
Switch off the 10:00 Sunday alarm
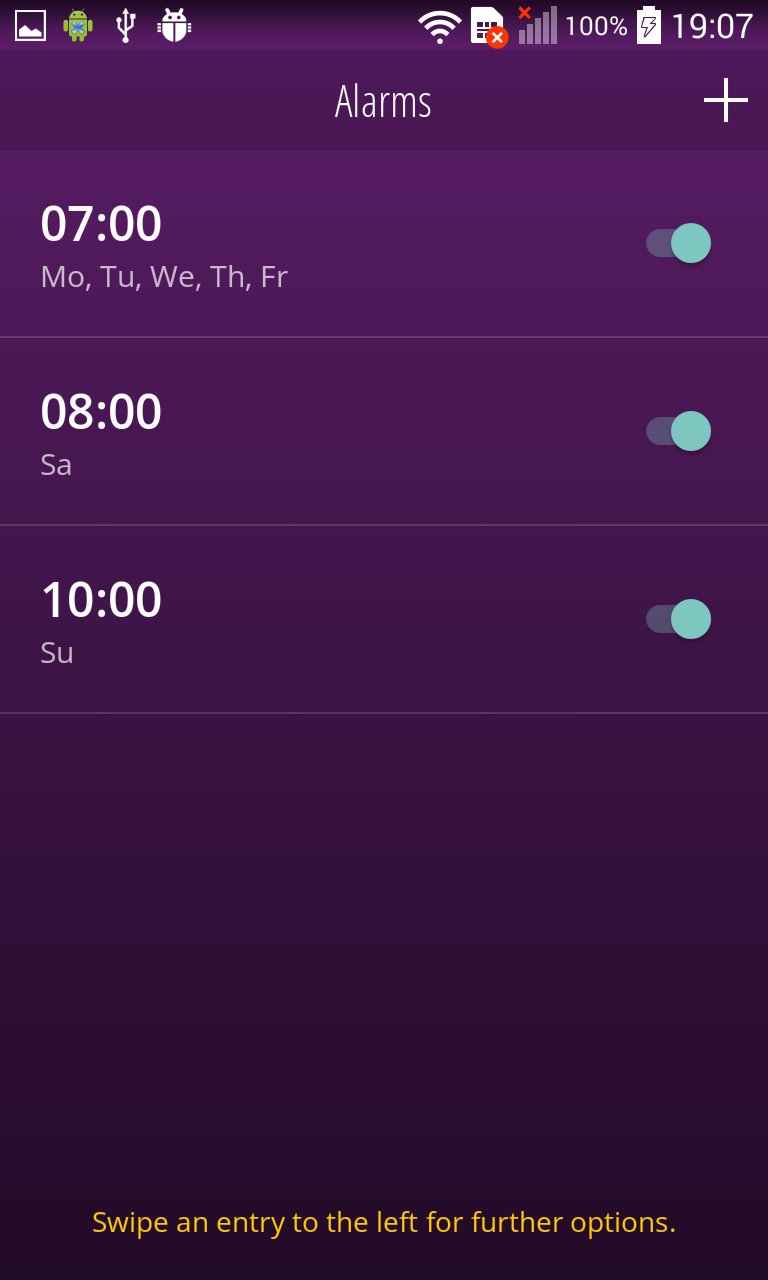point(679,619)
